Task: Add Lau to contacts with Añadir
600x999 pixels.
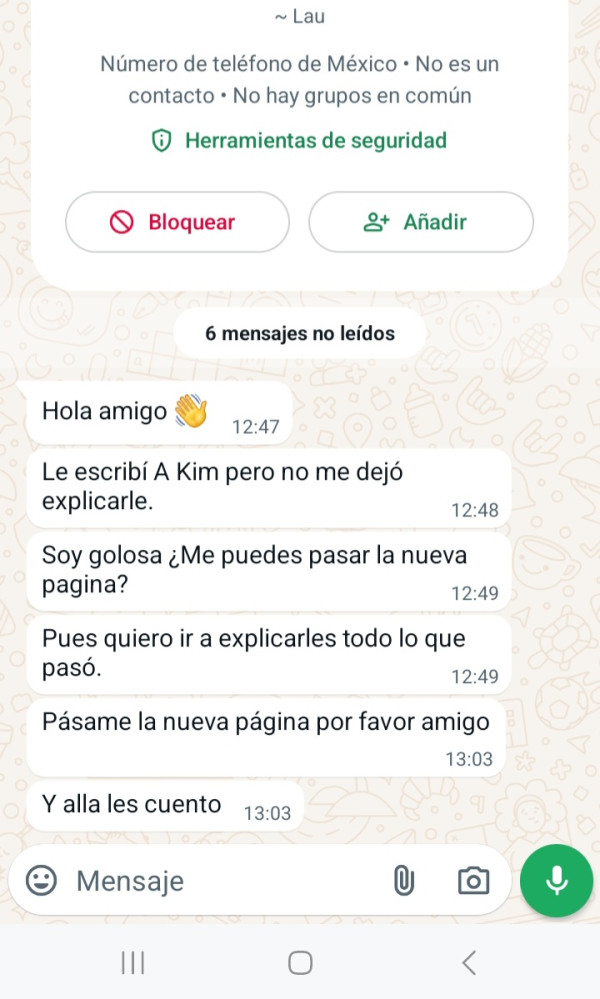Action: pos(420,222)
